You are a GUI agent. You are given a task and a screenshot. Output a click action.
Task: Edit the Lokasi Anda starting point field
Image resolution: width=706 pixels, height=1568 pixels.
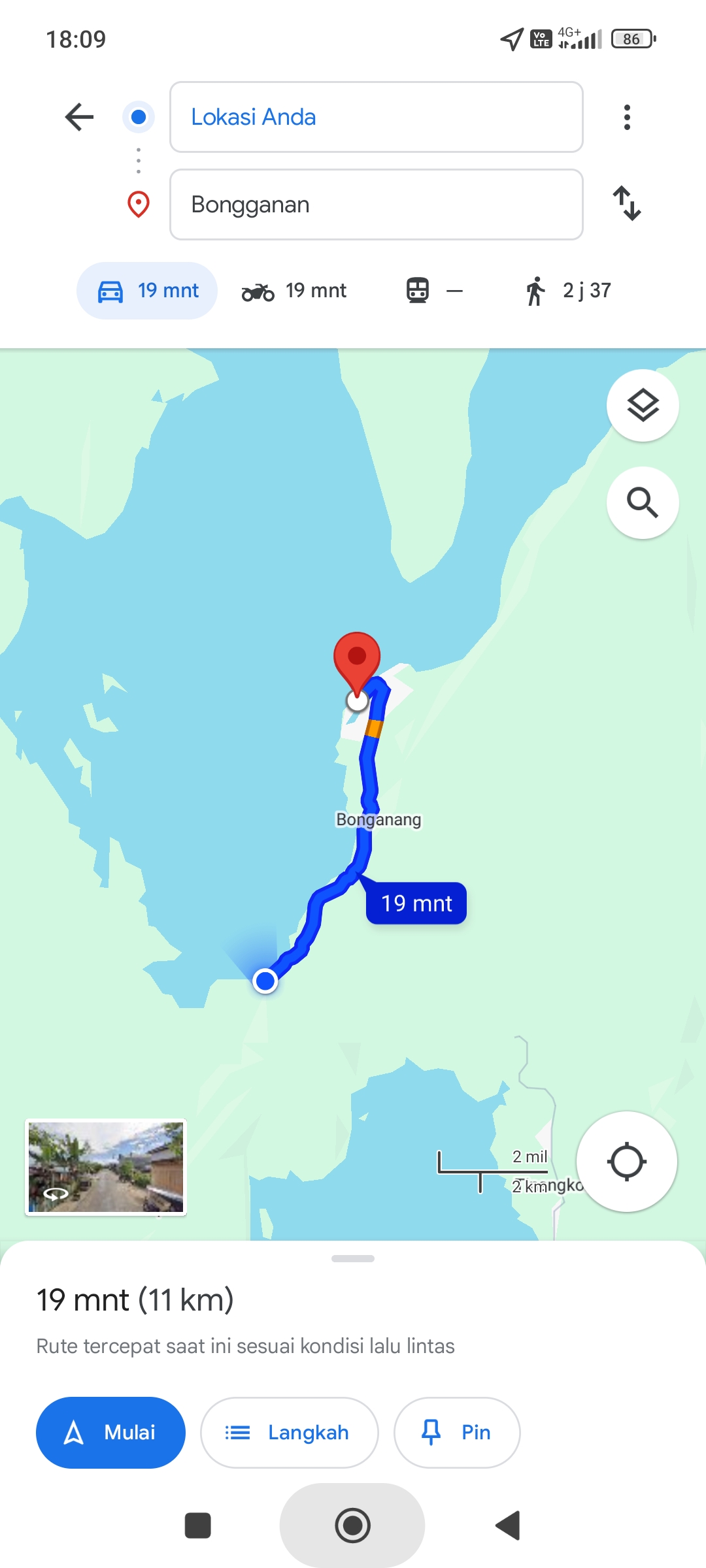point(376,117)
